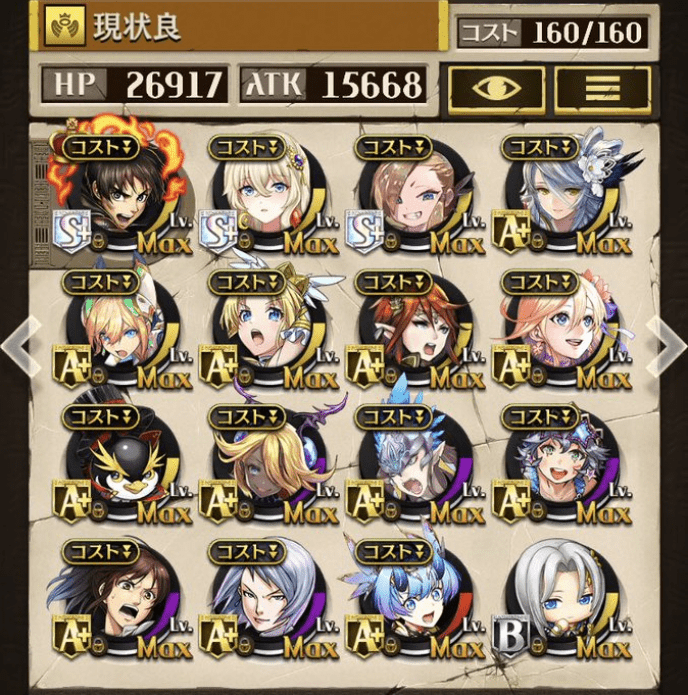Open the list menu button
The image size is (688, 695).
point(602,87)
